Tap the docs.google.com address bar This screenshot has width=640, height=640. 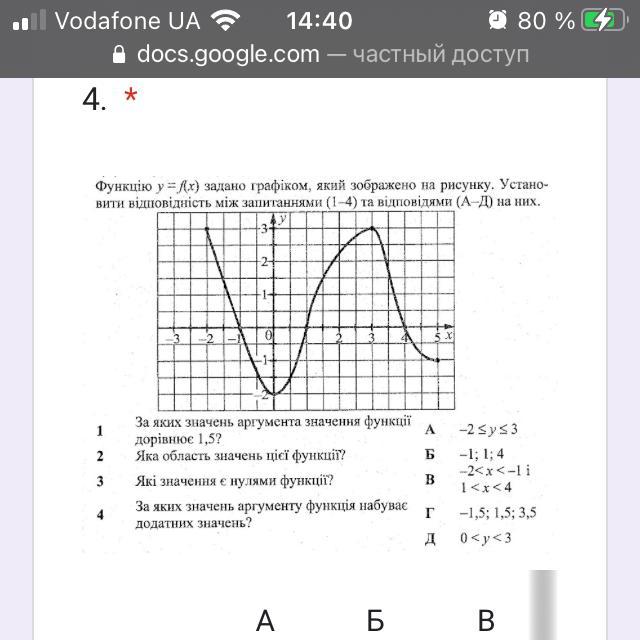click(x=320, y=54)
